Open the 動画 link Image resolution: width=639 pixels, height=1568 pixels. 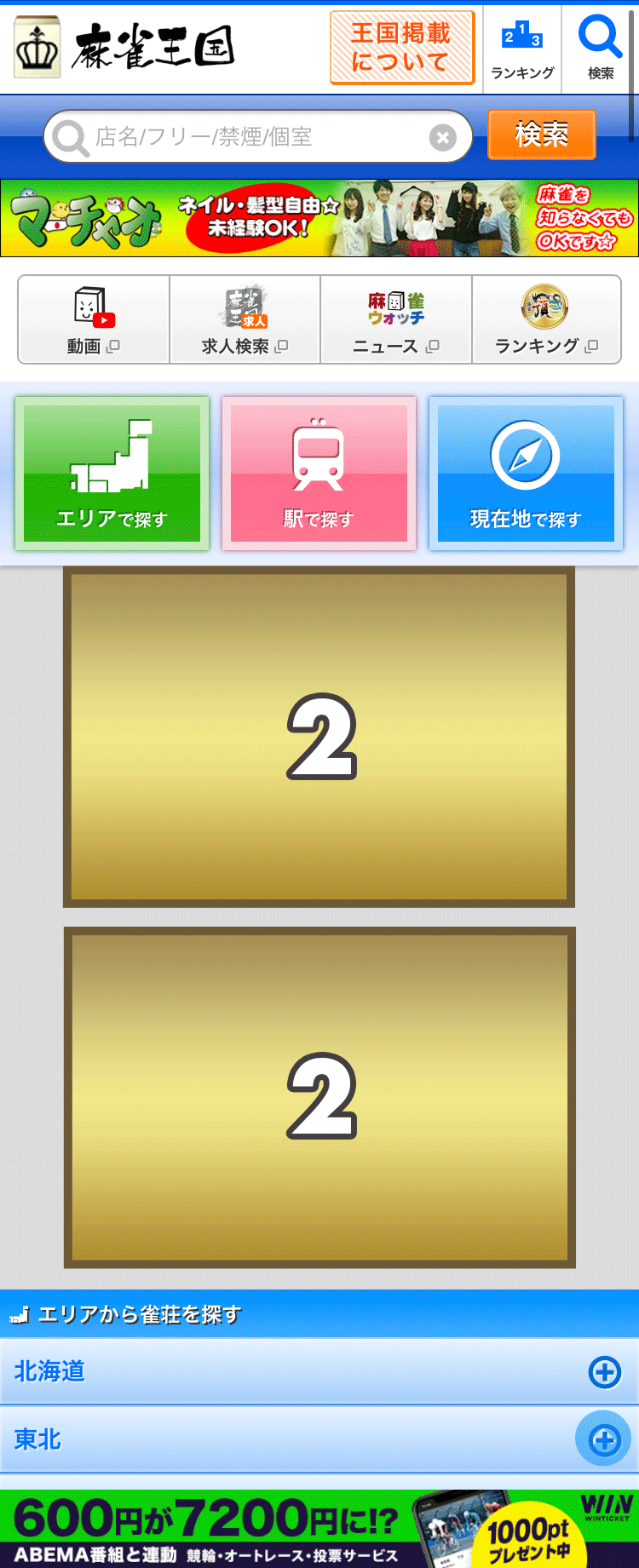94,320
